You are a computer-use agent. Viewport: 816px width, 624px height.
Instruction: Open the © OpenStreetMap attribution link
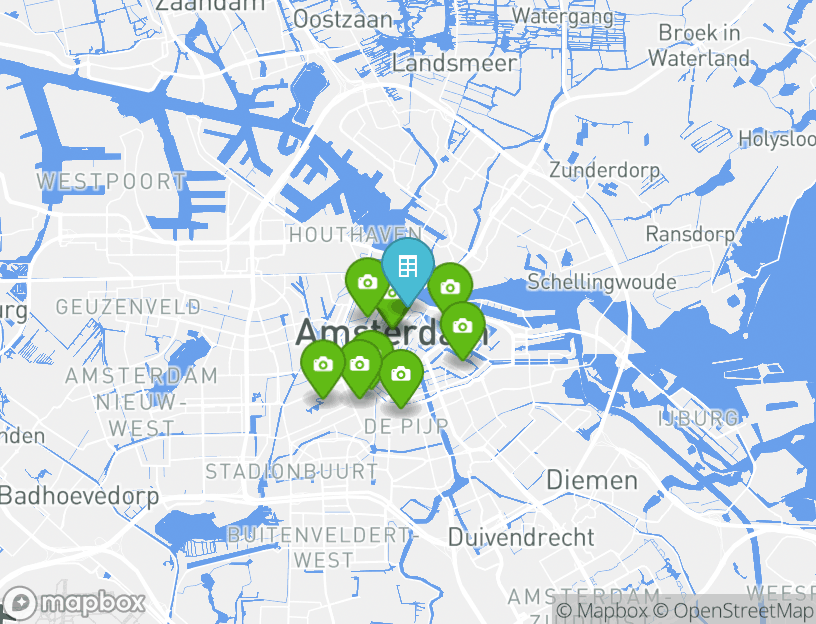tap(734, 611)
